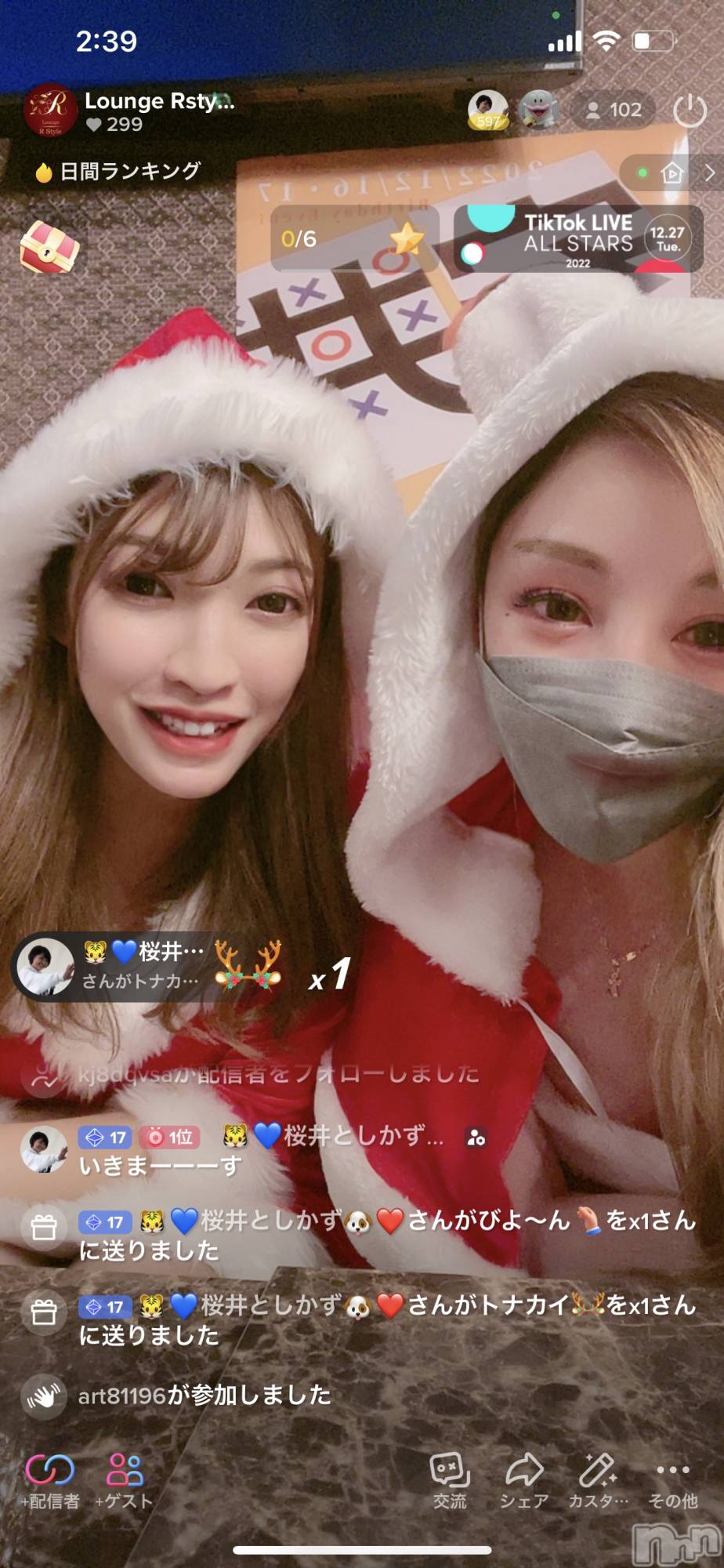
Task: Open the 交流 interaction tools
Action: [x=450, y=1481]
